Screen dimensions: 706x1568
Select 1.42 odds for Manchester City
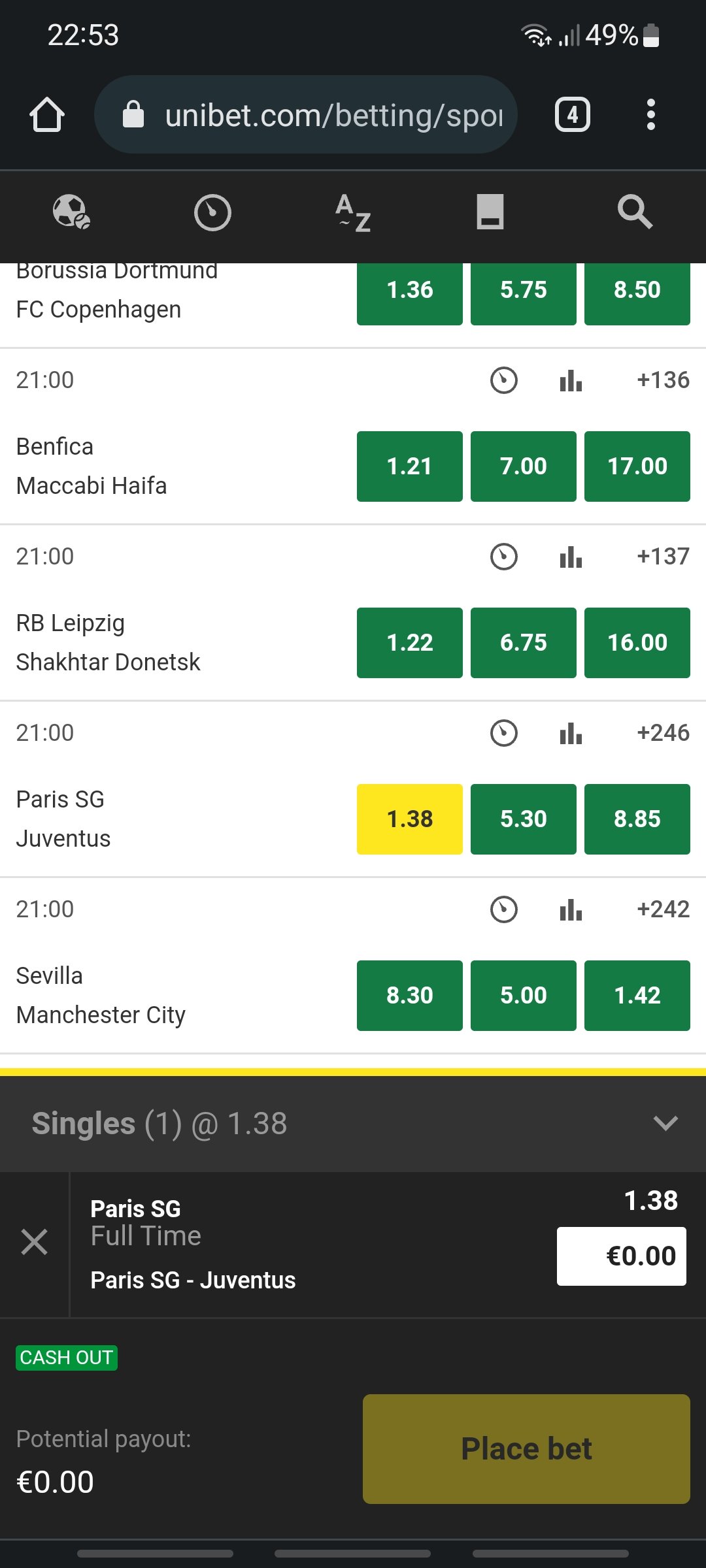point(637,996)
